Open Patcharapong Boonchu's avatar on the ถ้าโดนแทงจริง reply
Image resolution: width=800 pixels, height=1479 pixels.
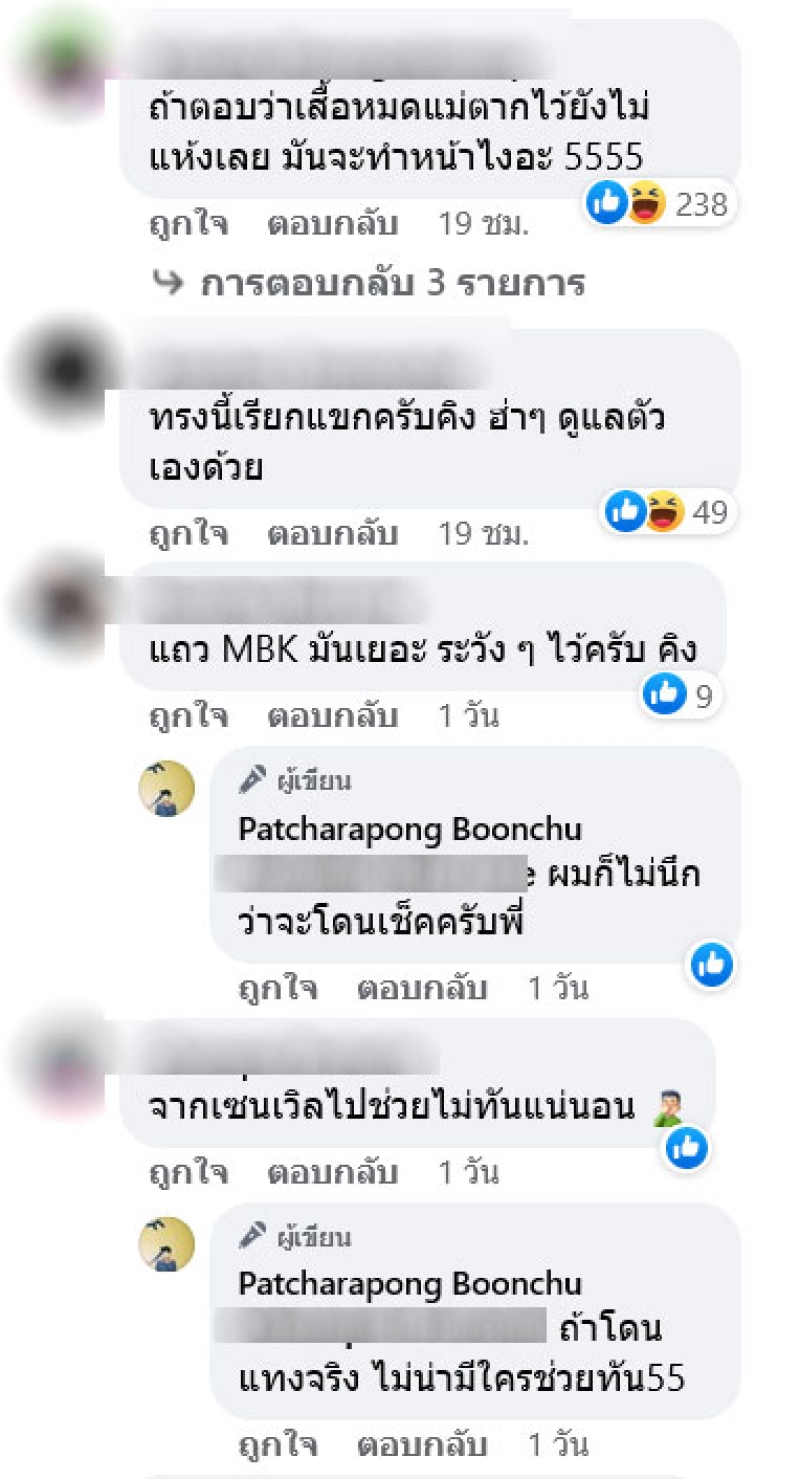[x=166, y=1245]
